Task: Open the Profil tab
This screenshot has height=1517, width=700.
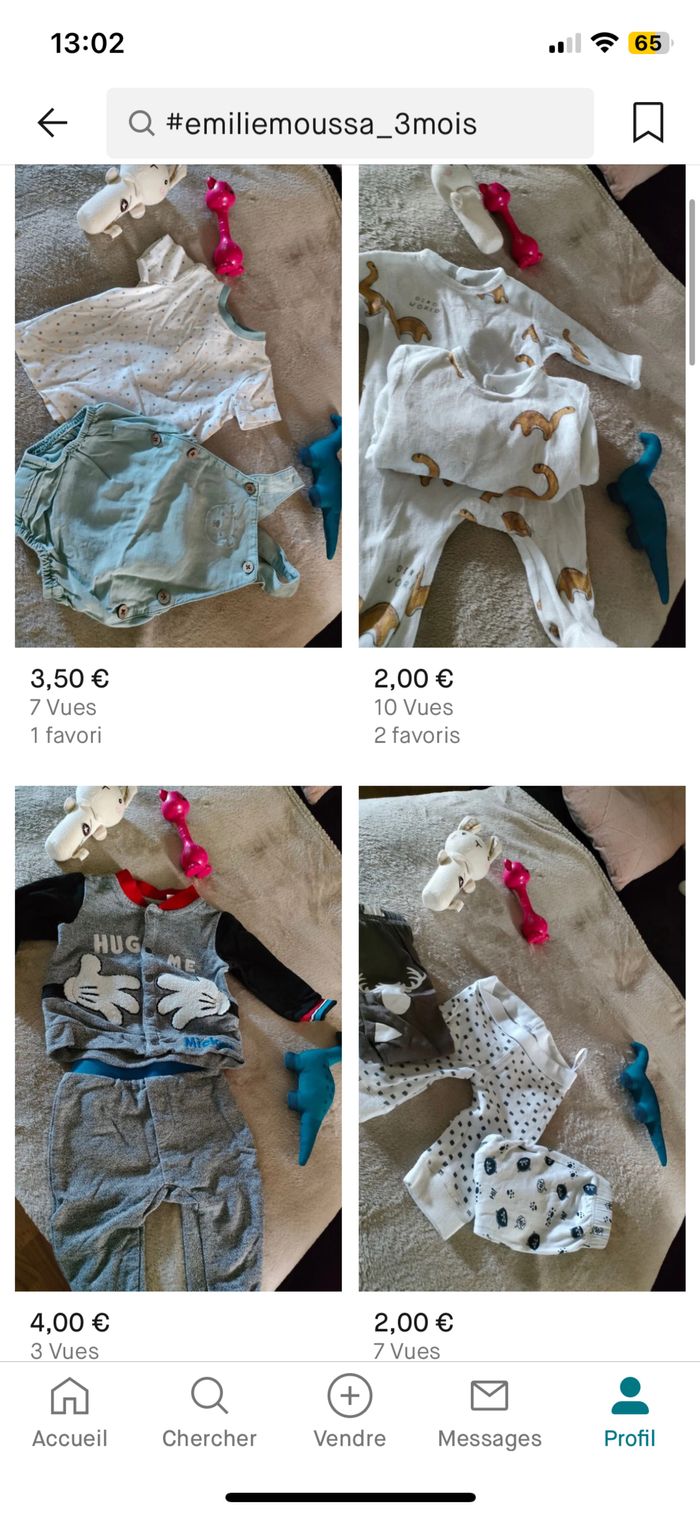Action: pos(629,1412)
